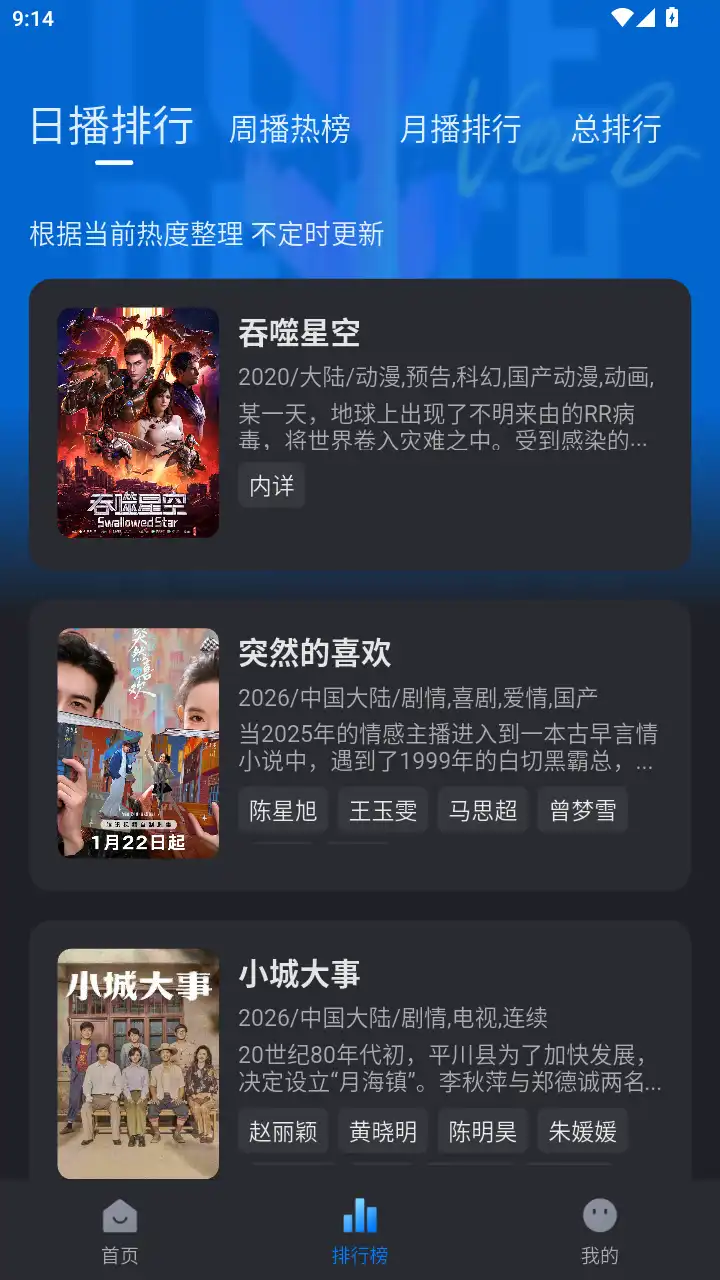The image size is (720, 1280).
Task: Switch to the 周播热榜 tab
Action: (x=288, y=130)
